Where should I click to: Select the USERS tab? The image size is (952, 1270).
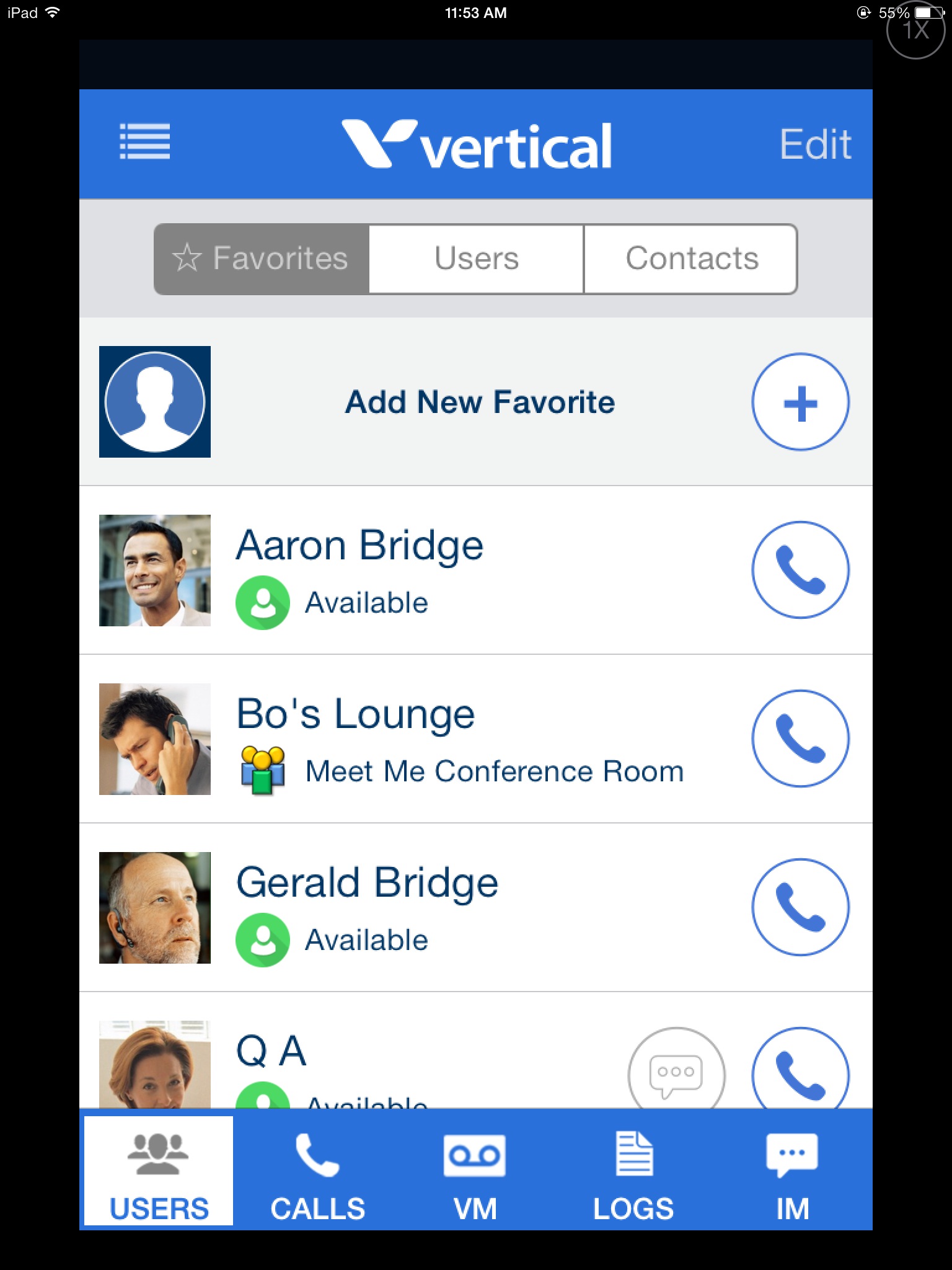[x=159, y=1173]
